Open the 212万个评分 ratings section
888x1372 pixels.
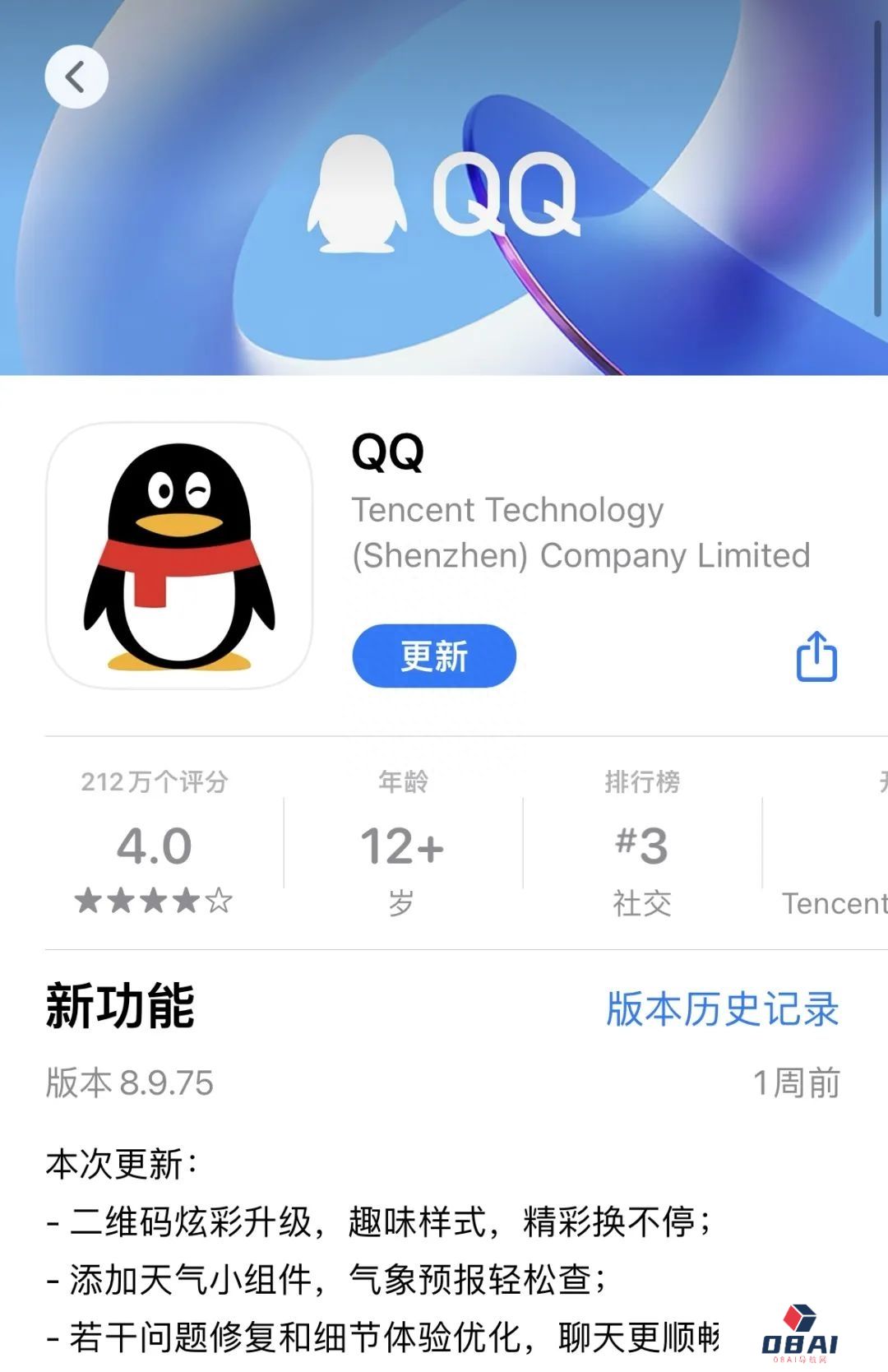point(155,843)
